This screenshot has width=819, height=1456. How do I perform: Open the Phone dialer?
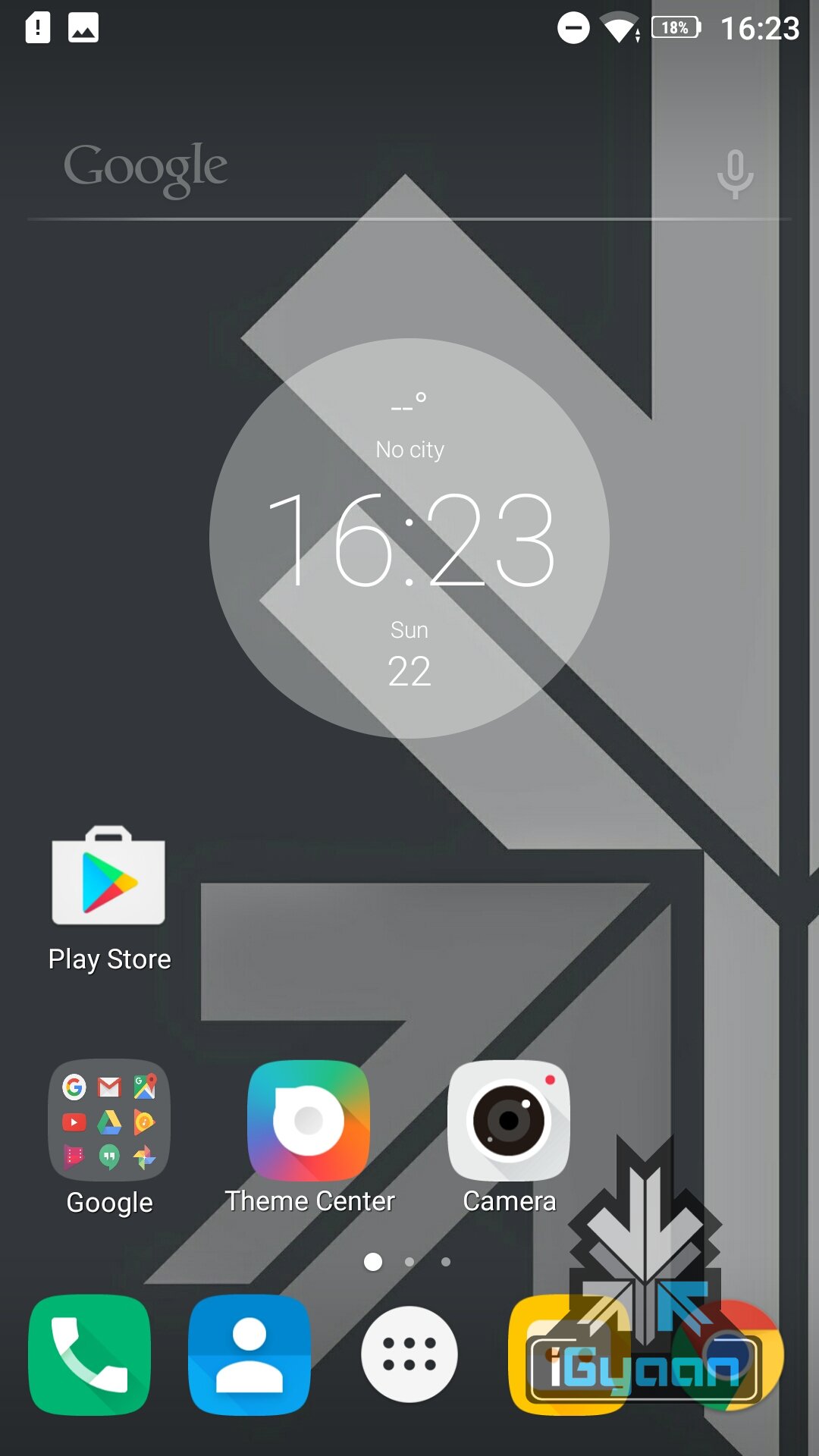89,1354
